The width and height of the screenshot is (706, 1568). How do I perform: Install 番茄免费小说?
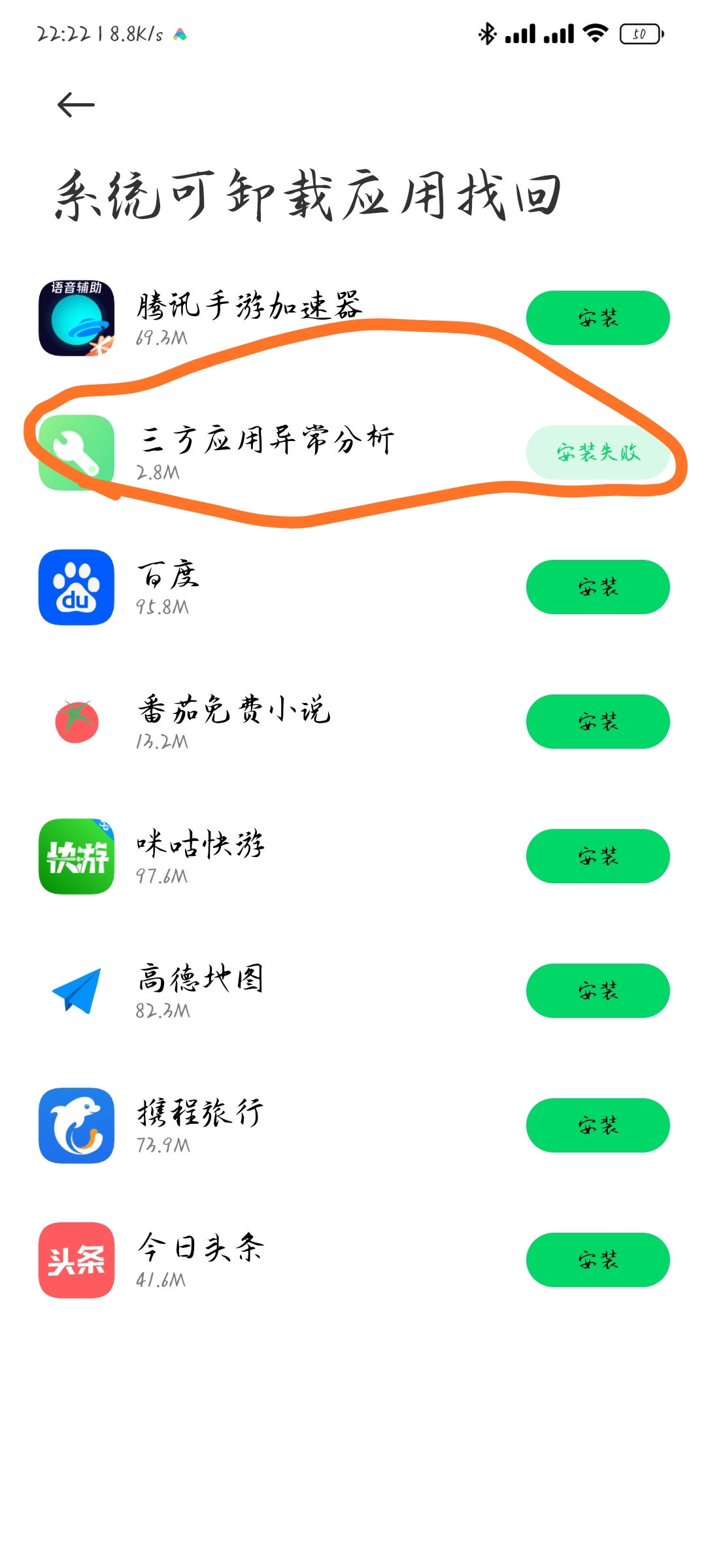pyautogui.click(x=597, y=722)
